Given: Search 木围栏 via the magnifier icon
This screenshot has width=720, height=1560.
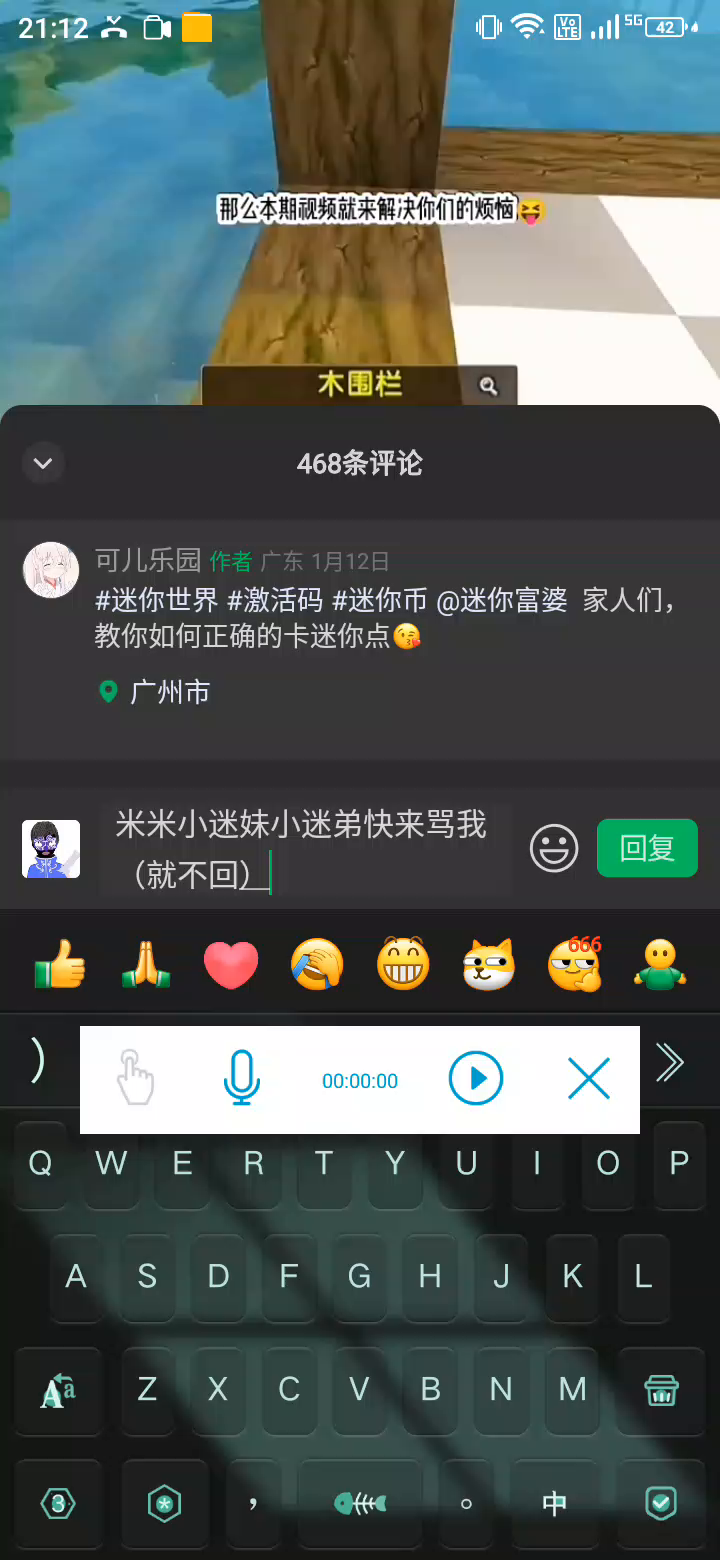Looking at the screenshot, I should point(488,386).
